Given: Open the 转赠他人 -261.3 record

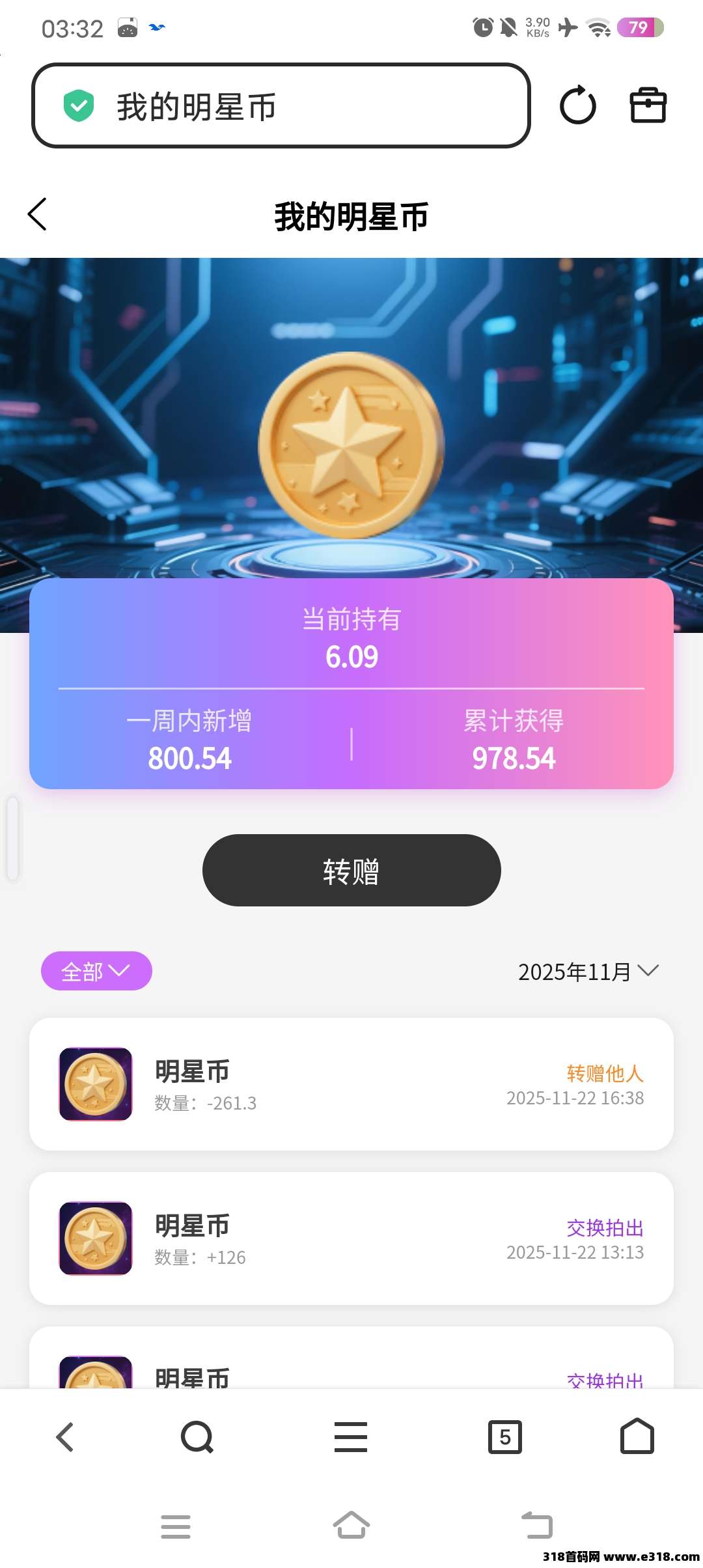Looking at the screenshot, I should (351, 1084).
